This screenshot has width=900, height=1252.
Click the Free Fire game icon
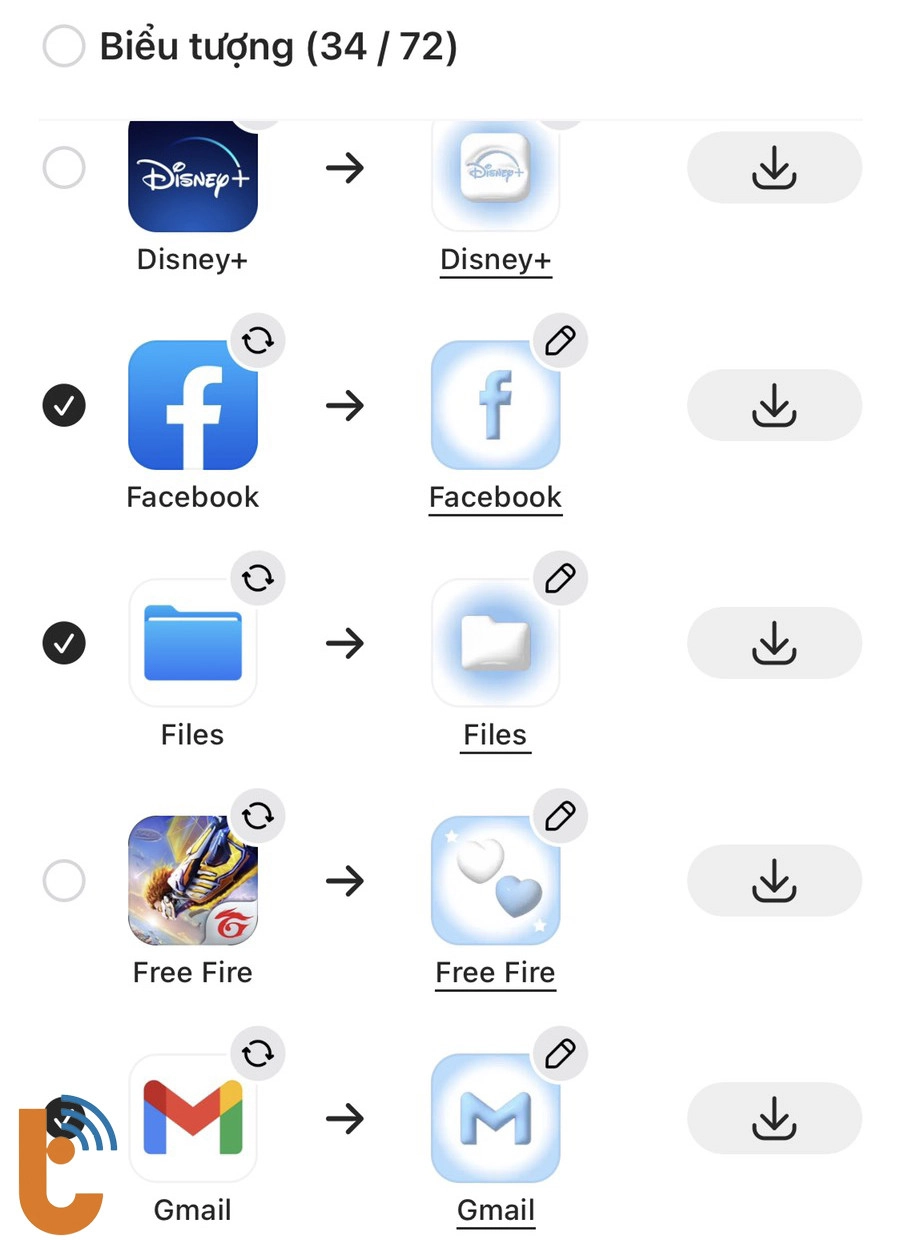(x=192, y=880)
